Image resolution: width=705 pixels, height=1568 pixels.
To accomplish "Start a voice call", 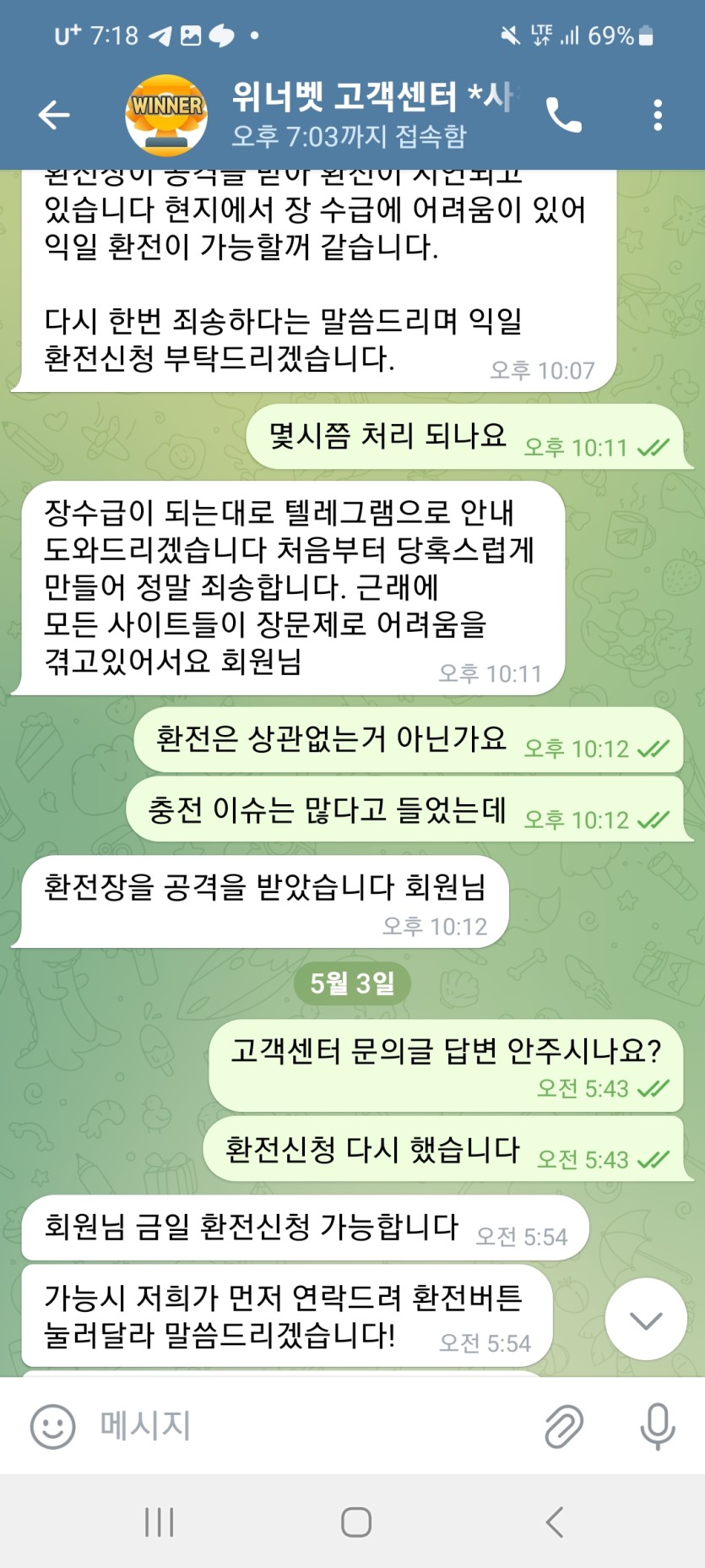I will pyautogui.click(x=564, y=115).
